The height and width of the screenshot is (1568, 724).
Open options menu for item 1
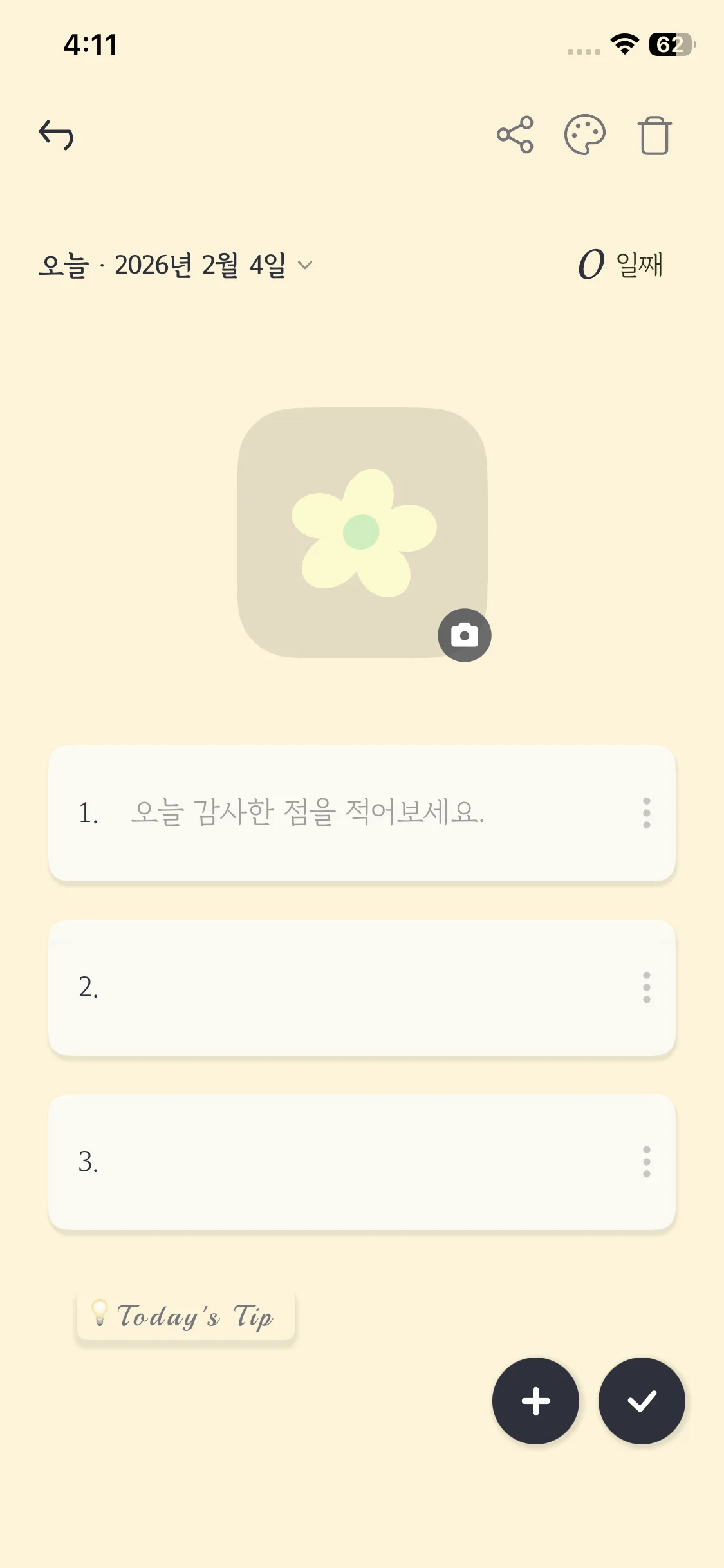[x=646, y=813]
